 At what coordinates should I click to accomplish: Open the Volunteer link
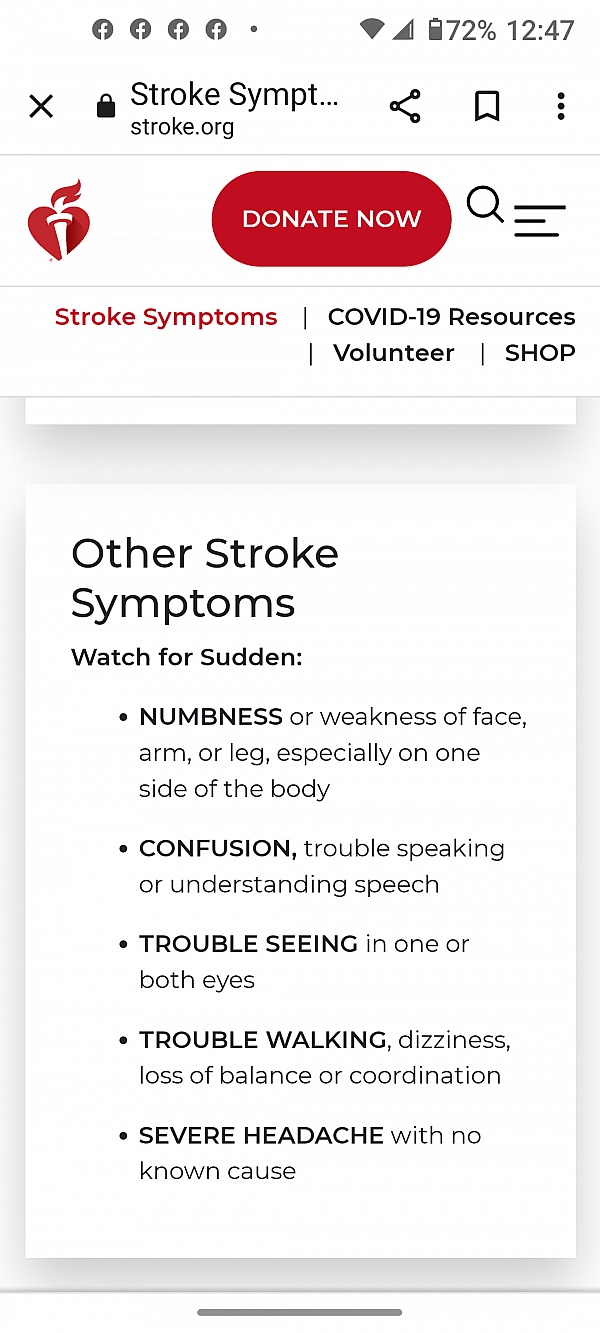tap(394, 353)
